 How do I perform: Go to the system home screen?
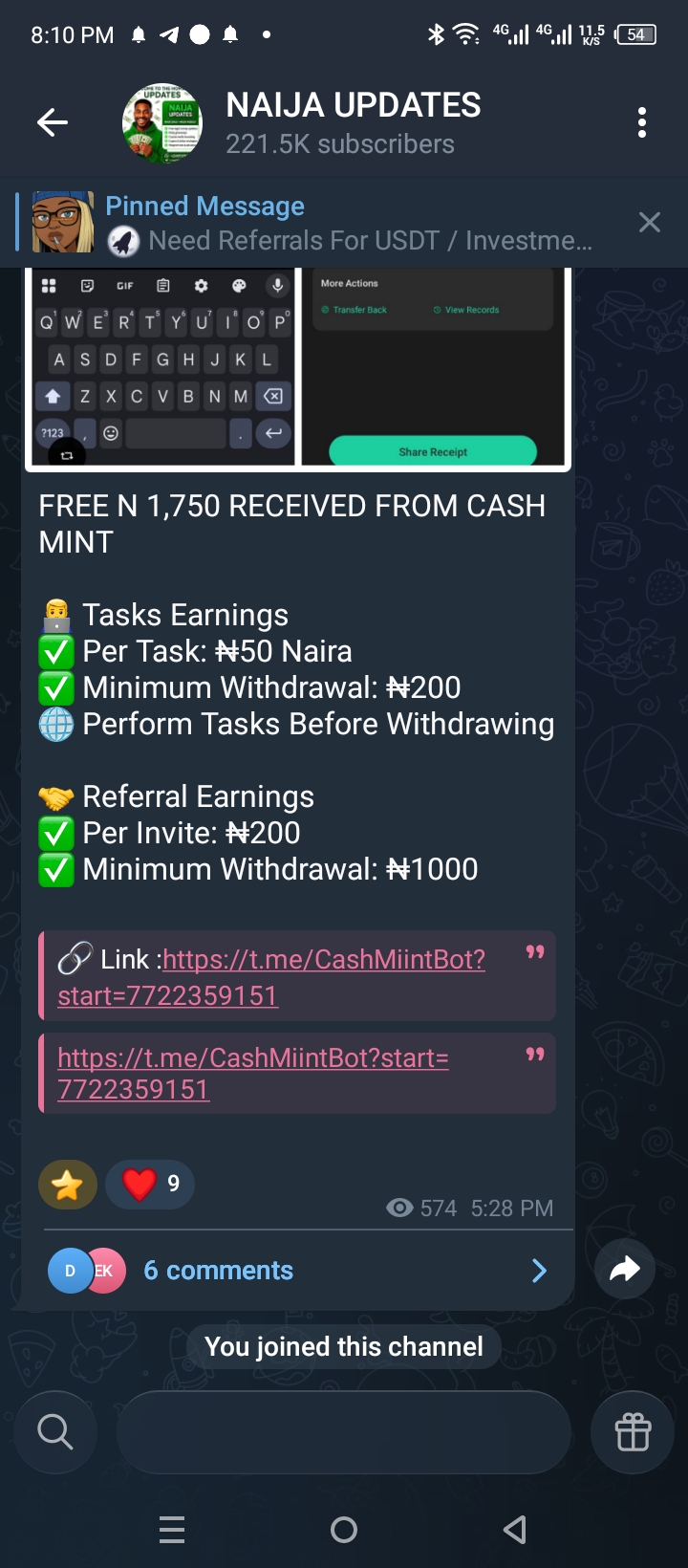point(344,1530)
